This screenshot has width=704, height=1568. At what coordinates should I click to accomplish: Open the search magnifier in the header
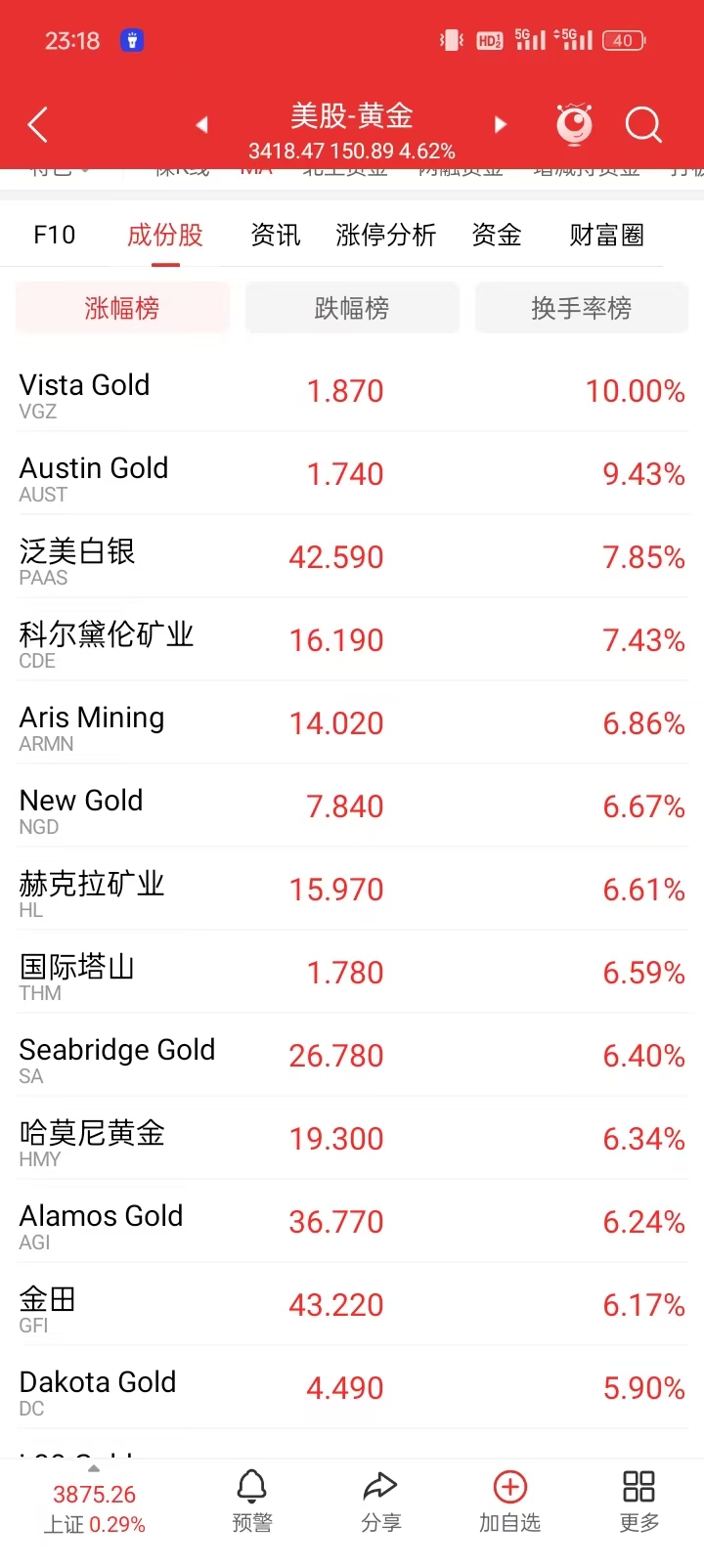tap(643, 125)
